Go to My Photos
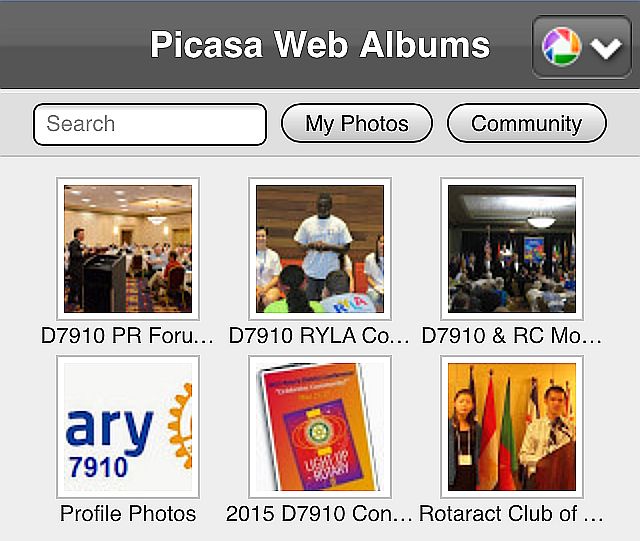Viewport: 640px width, 541px height. [x=357, y=124]
